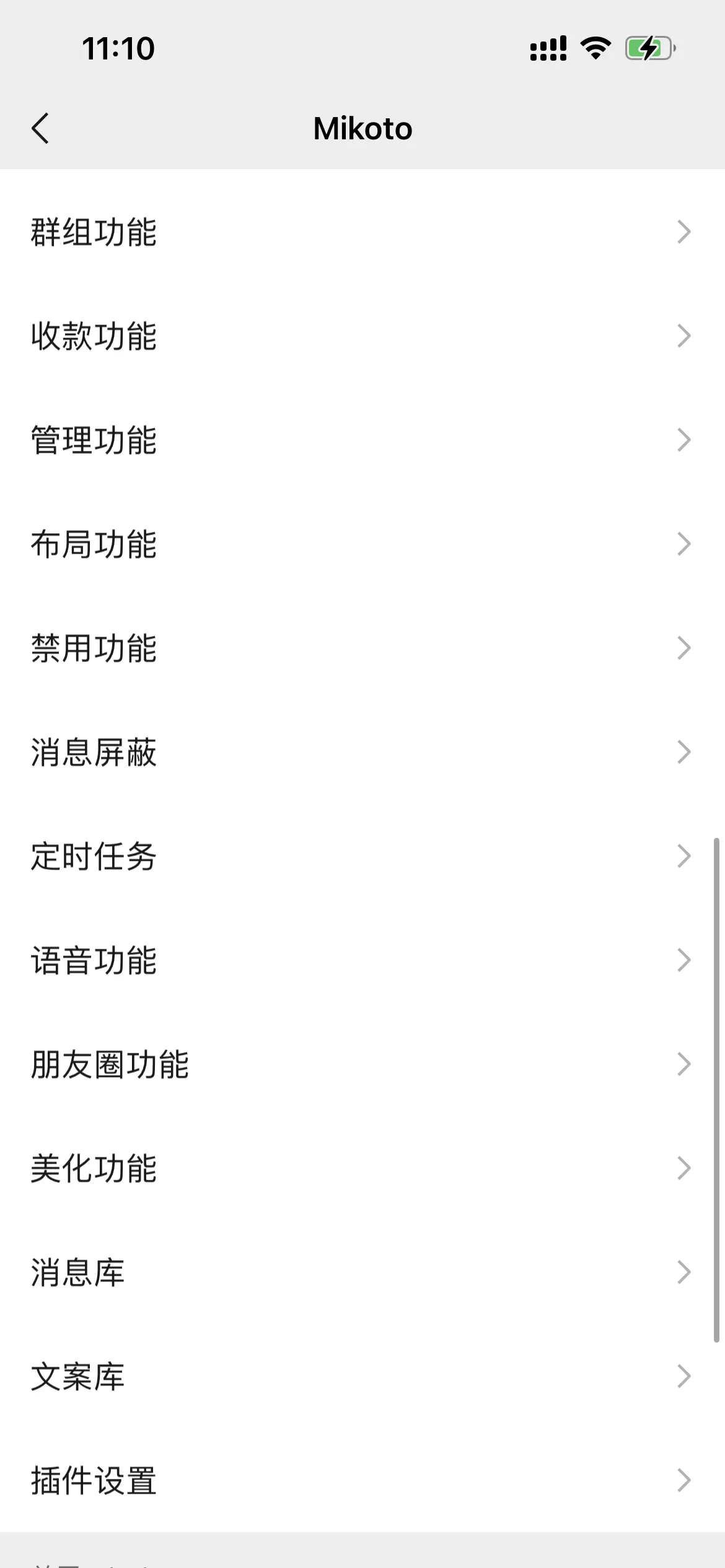The height and width of the screenshot is (1568, 725).
Task: Open 群组功能 settings
Action: click(362, 232)
